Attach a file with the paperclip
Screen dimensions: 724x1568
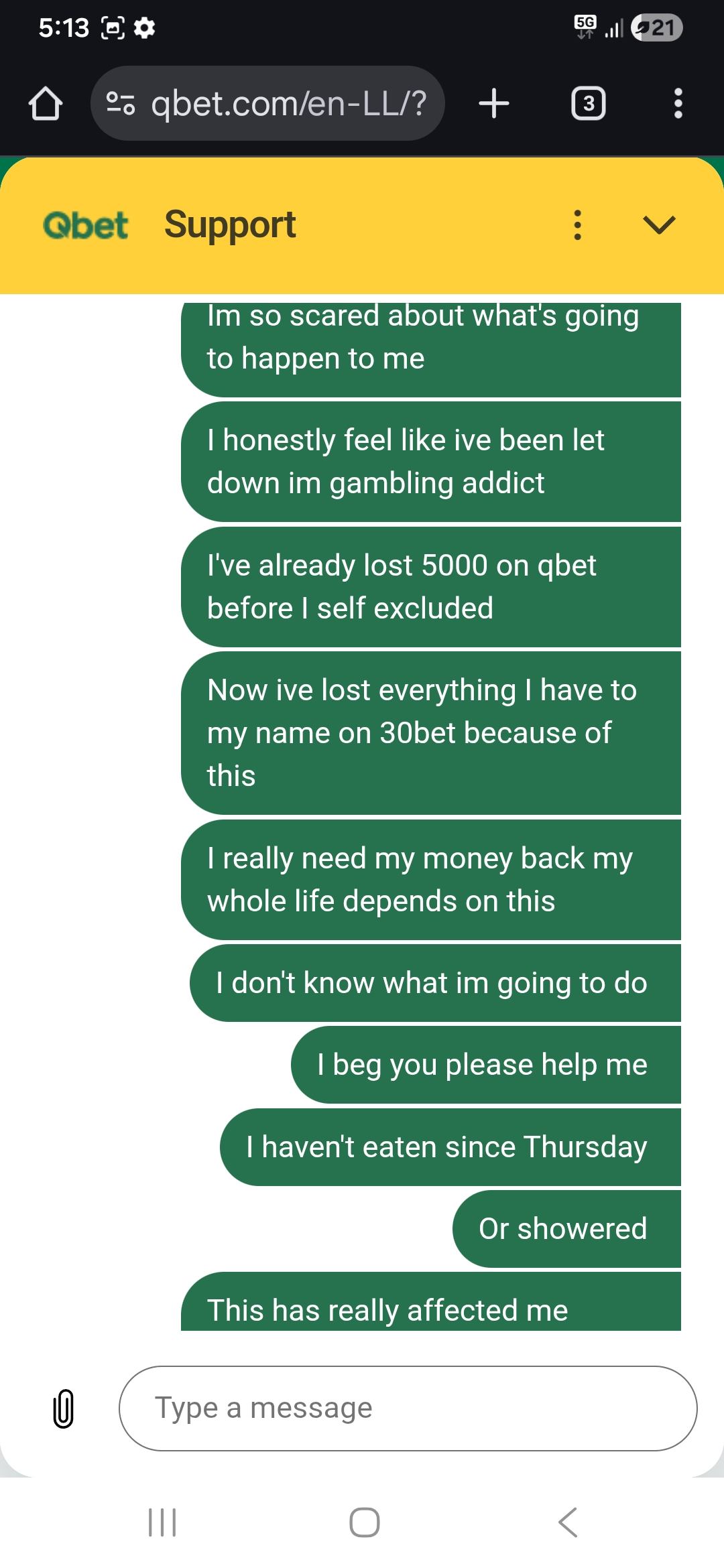click(x=63, y=1409)
